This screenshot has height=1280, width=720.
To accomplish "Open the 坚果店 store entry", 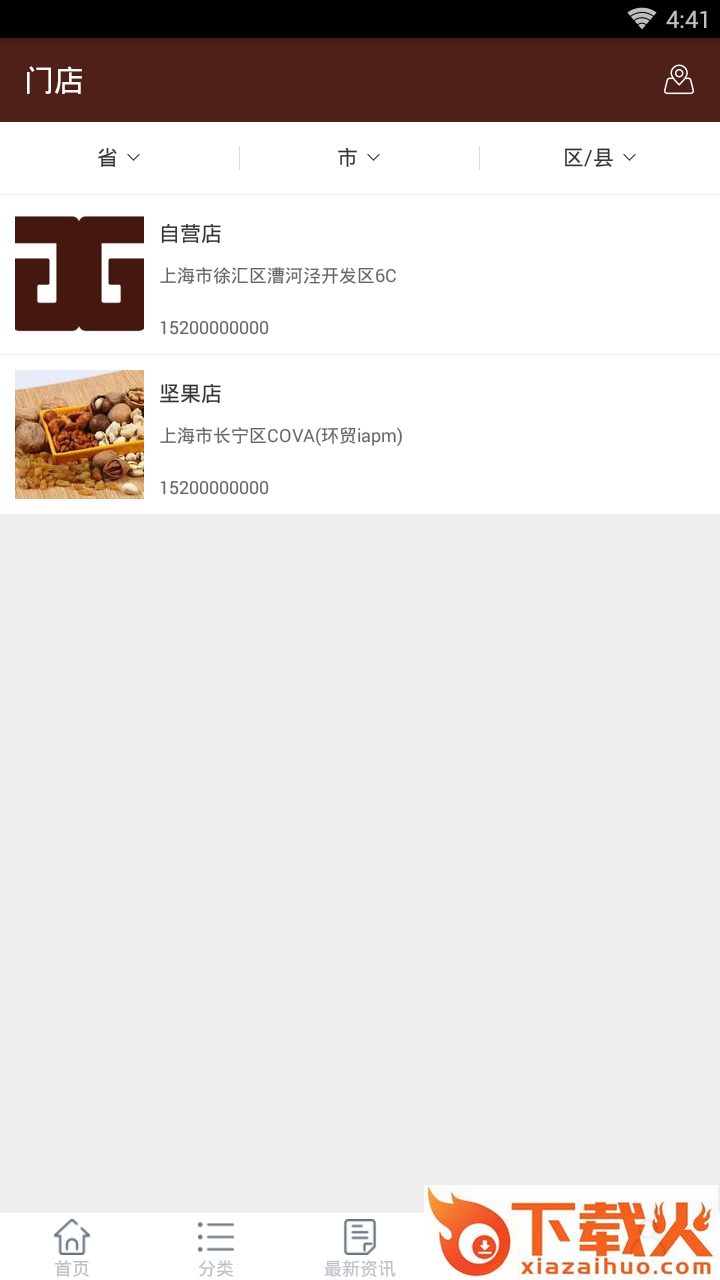I will pyautogui.click(x=360, y=435).
